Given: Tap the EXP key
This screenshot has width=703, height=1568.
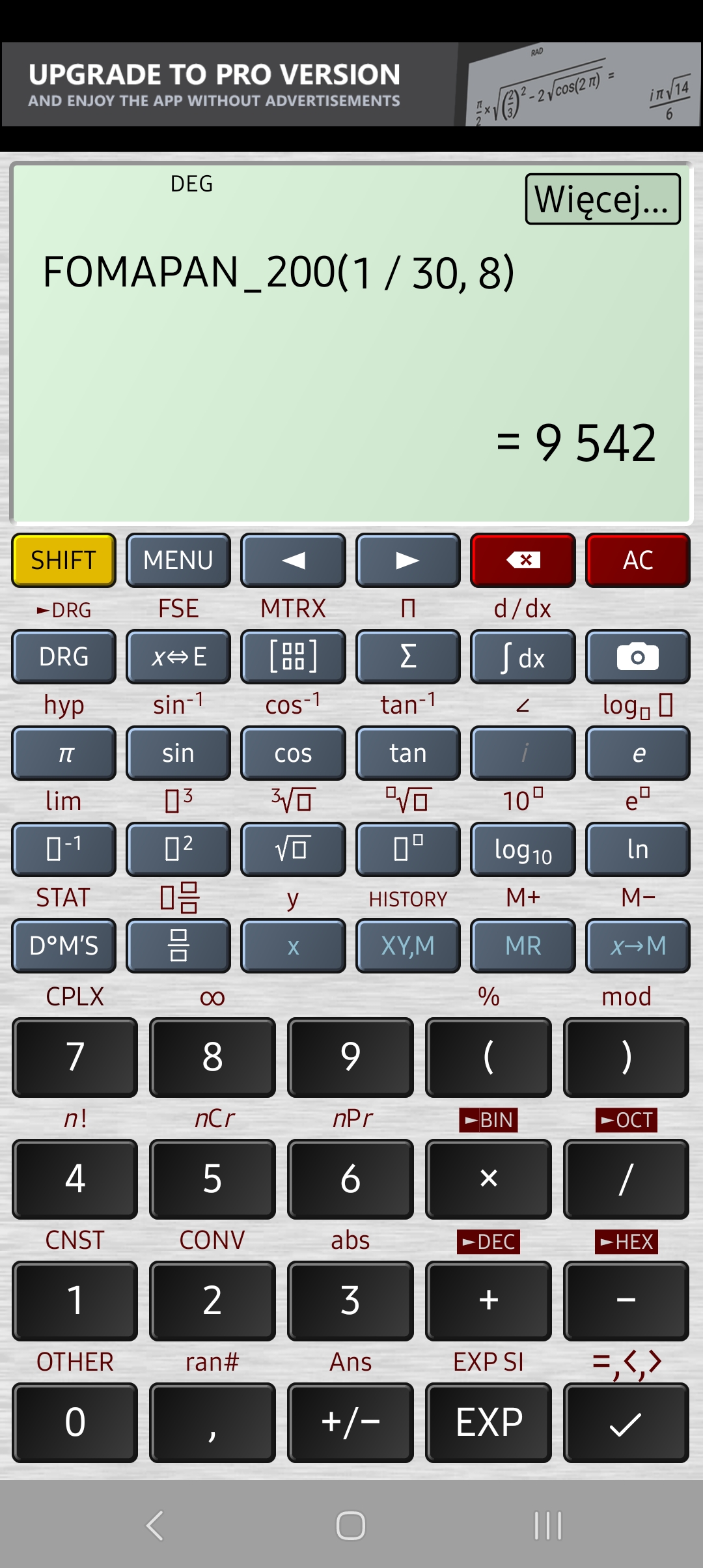Looking at the screenshot, I should tap(488, 1423).
